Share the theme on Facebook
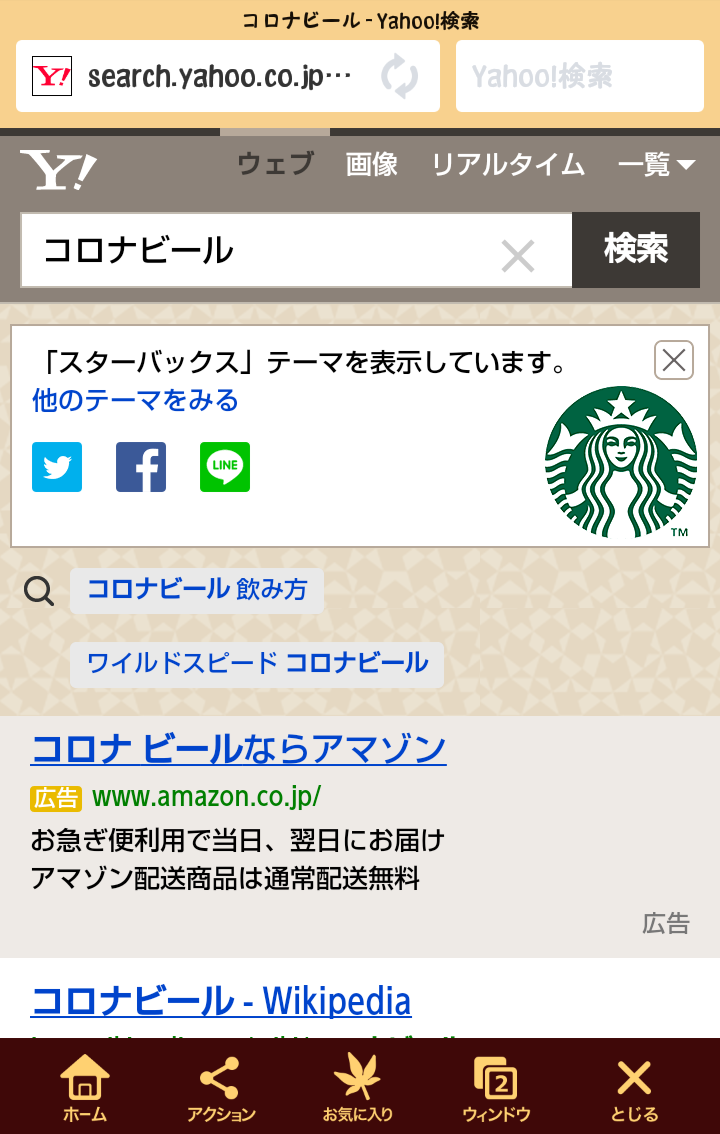720x1134 pixels. point(141,467)
